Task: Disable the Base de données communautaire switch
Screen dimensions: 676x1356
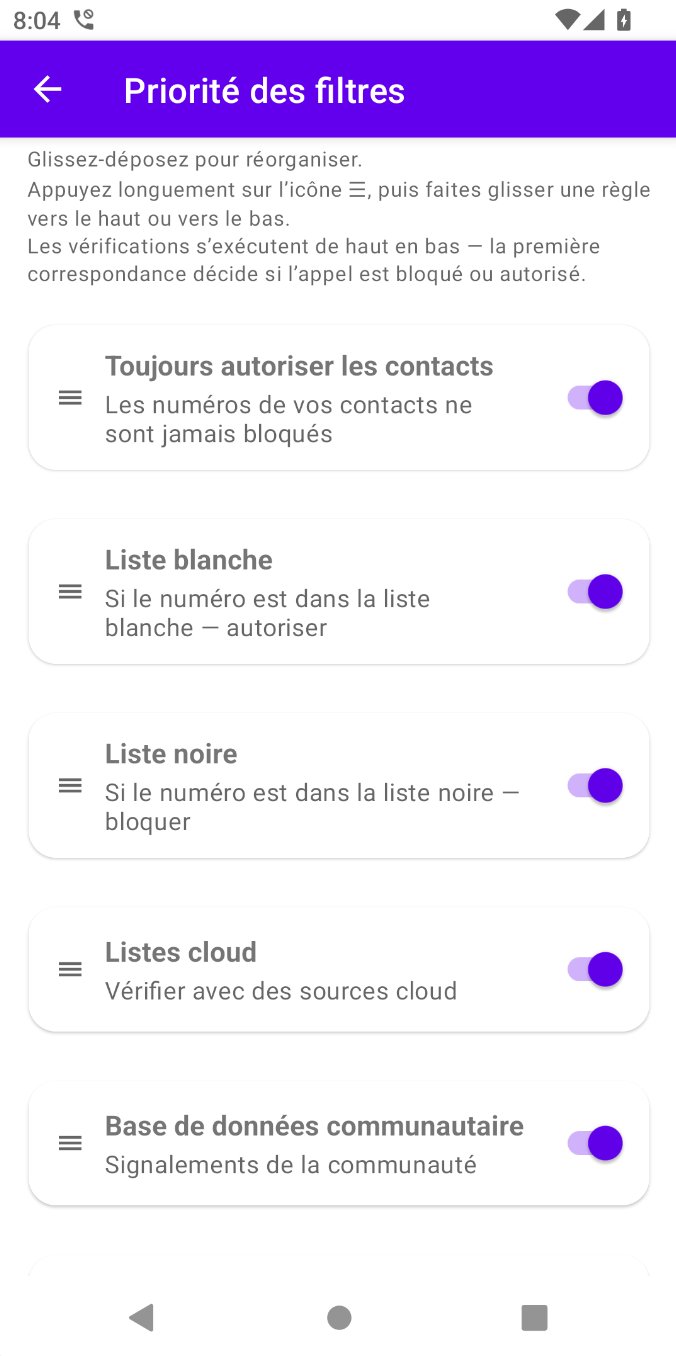Action: 596,1143
